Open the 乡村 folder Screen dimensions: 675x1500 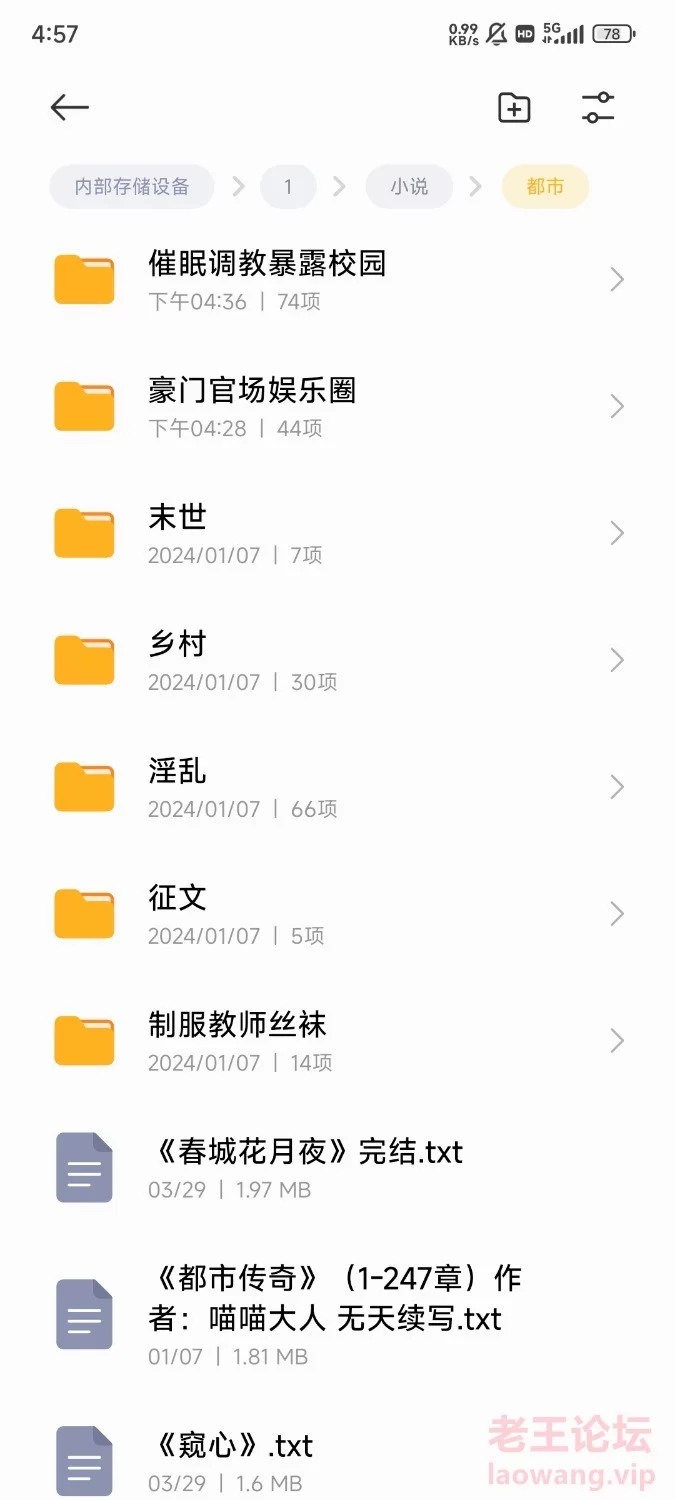[337, 660]
